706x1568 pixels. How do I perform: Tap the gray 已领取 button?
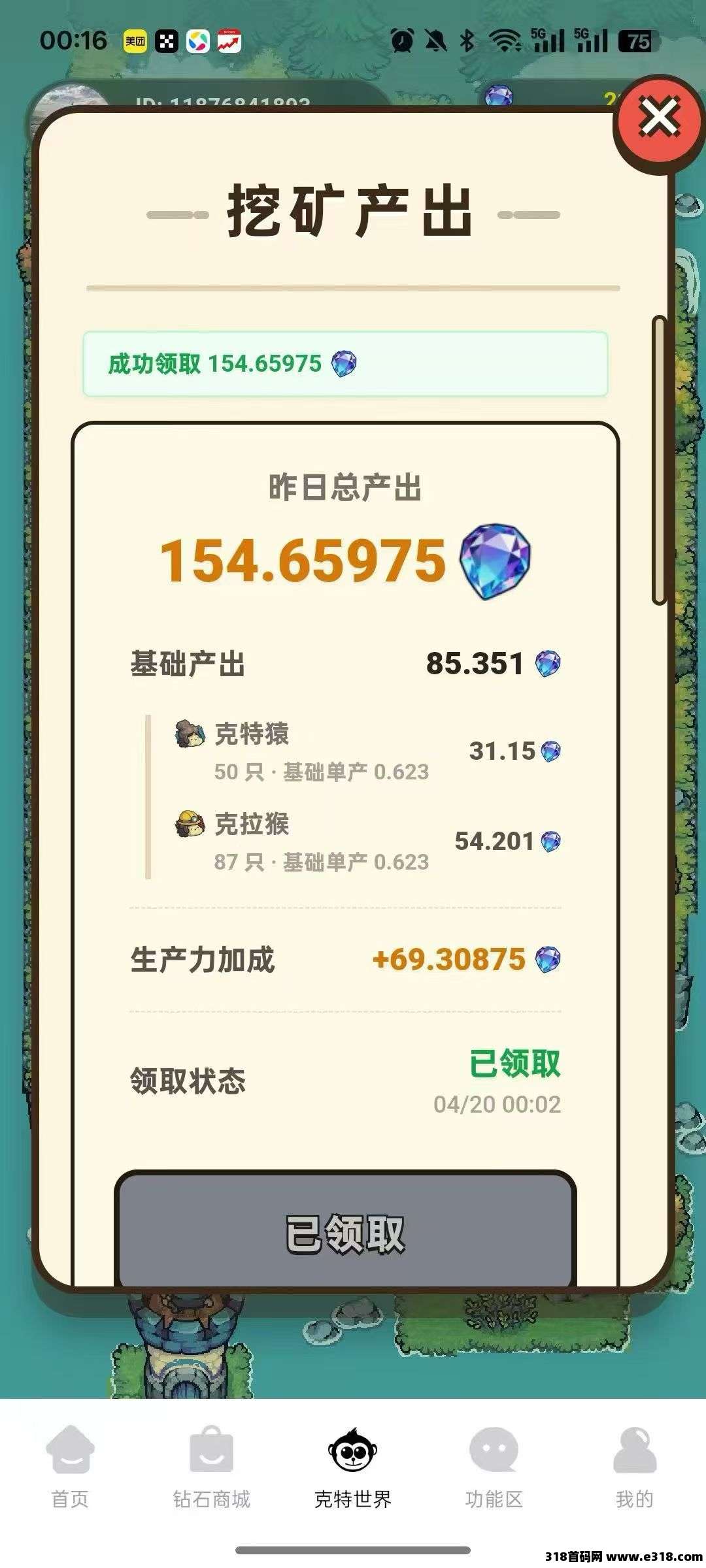point(345,1232)
